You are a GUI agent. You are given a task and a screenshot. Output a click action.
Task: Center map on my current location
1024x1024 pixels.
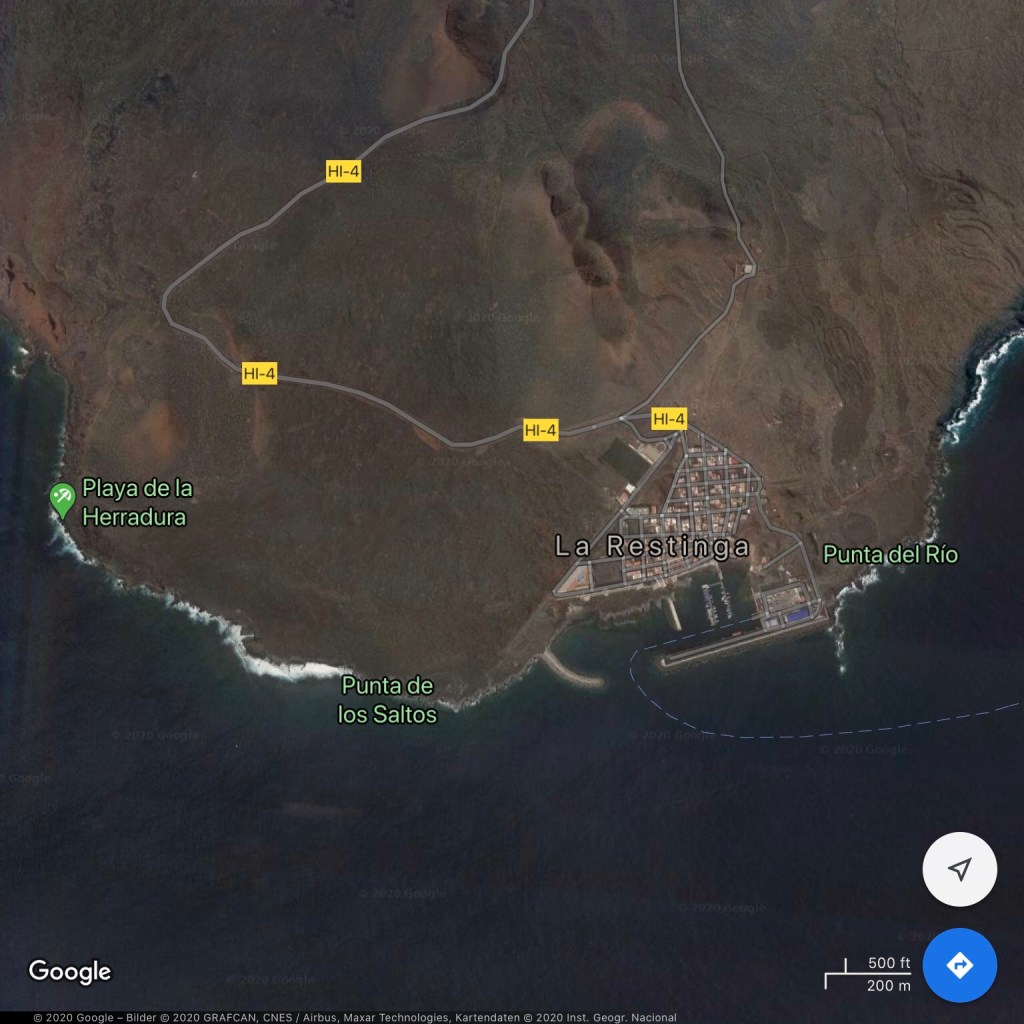click(959, 869)
